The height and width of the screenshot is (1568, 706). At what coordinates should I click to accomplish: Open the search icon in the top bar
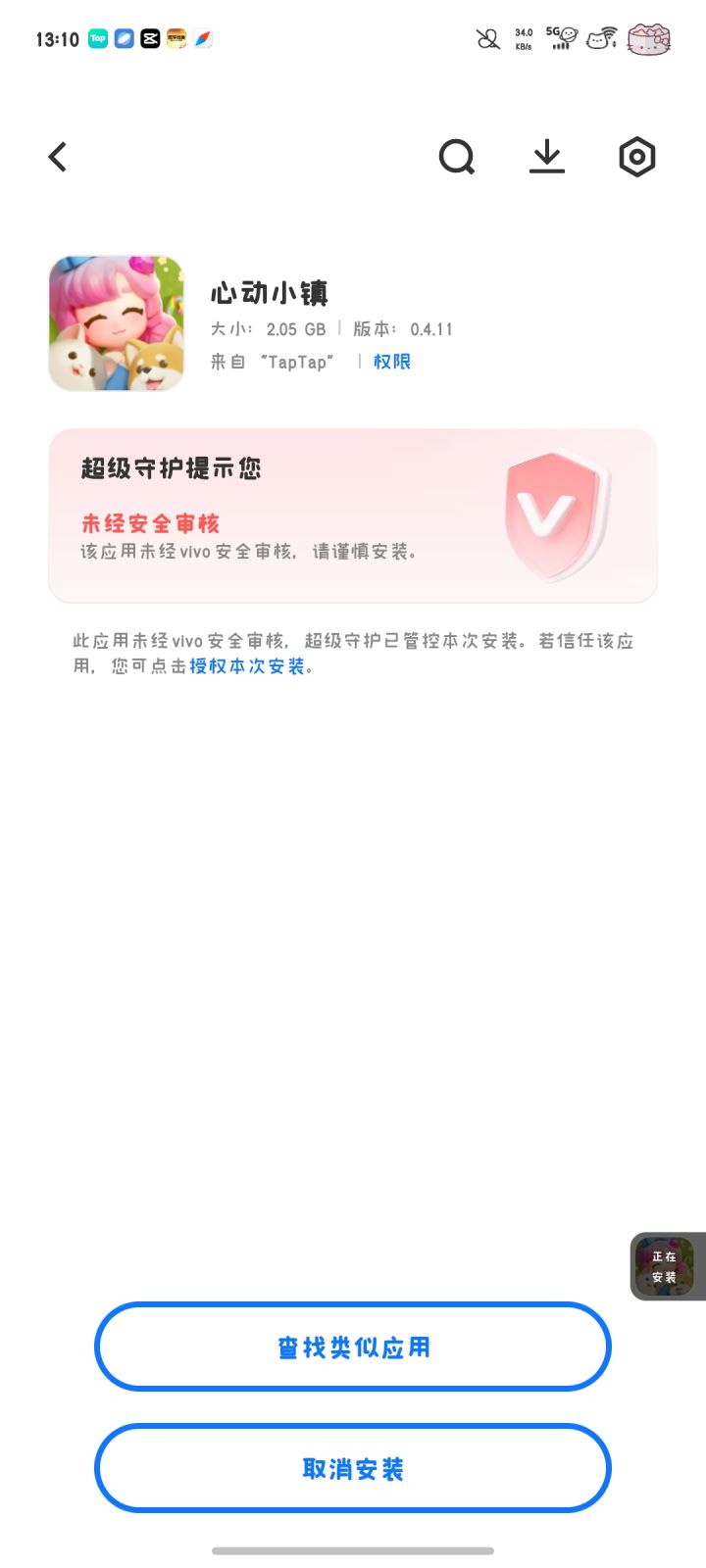pos(456,157)
